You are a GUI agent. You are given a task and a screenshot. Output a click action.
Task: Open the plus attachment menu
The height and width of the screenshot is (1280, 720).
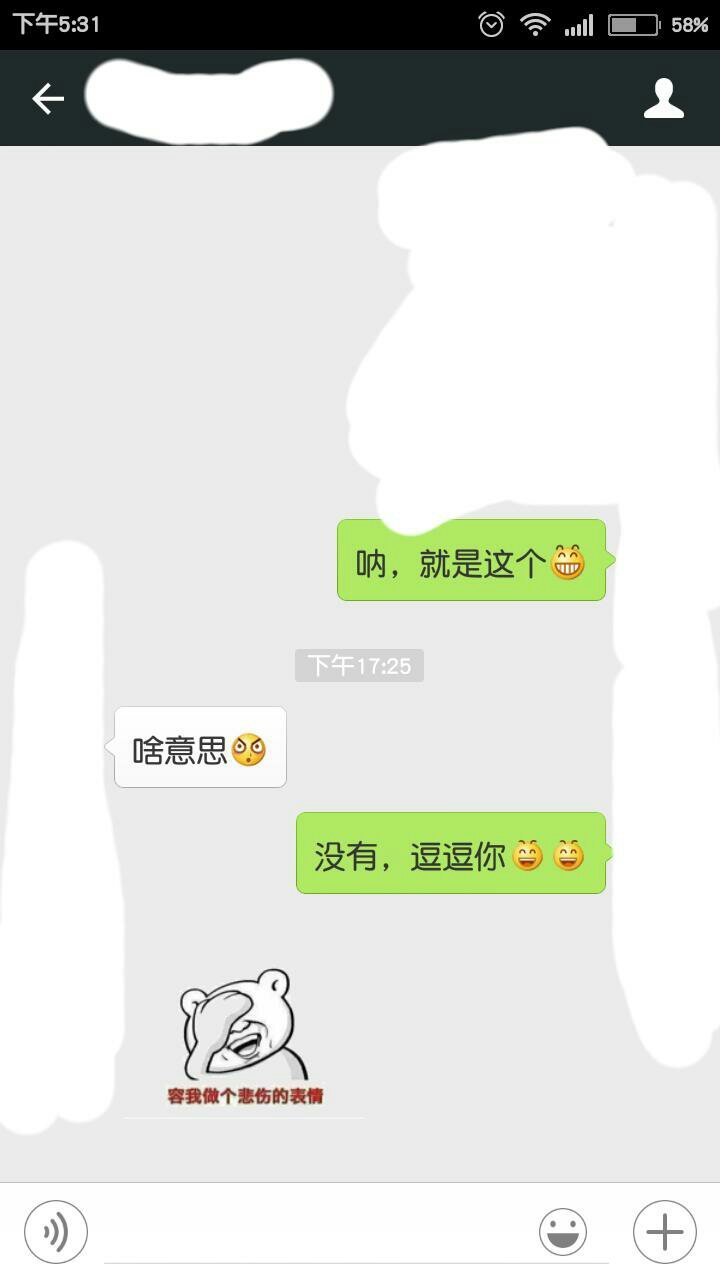[x=664, y=1232]
